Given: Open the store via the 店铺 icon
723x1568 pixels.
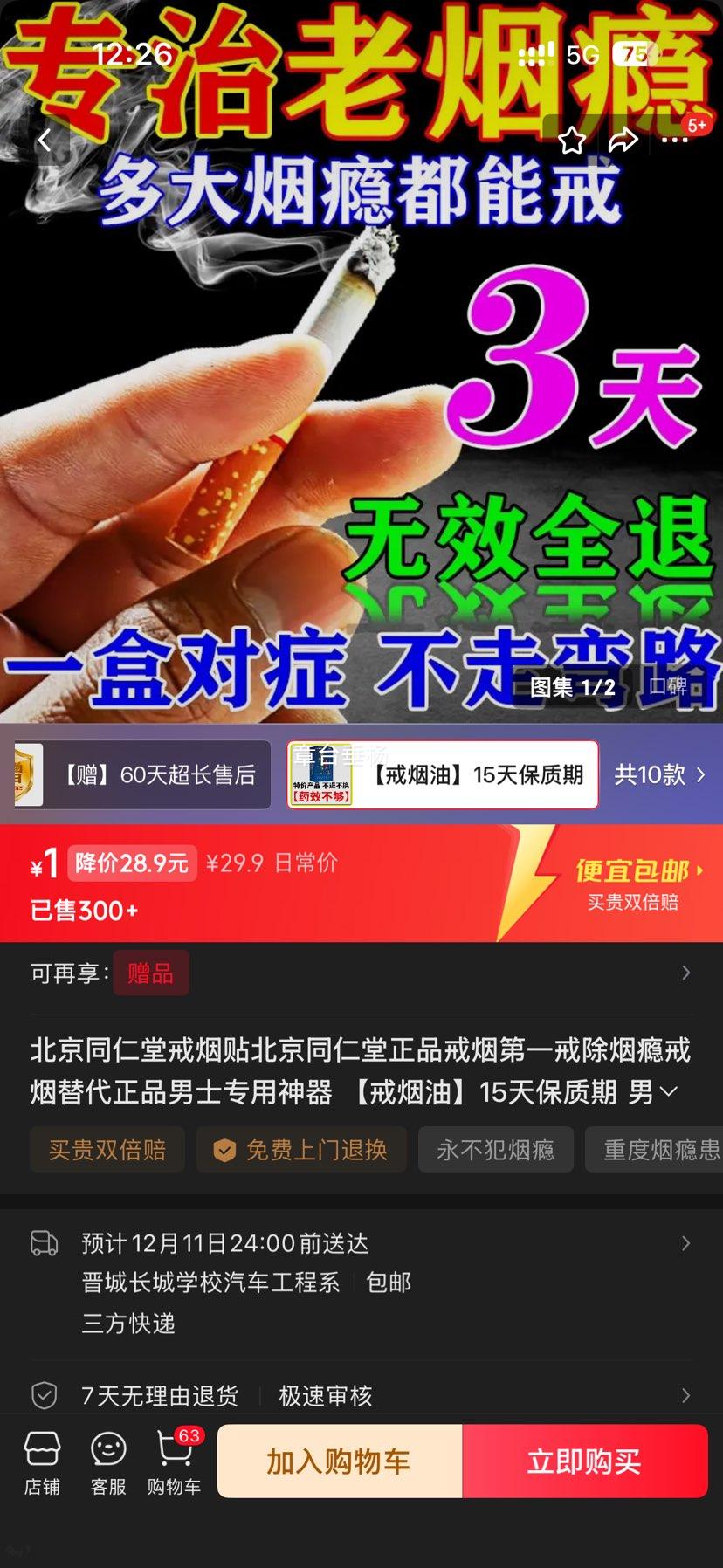Looking at the screenshot, I should 42,1460.
